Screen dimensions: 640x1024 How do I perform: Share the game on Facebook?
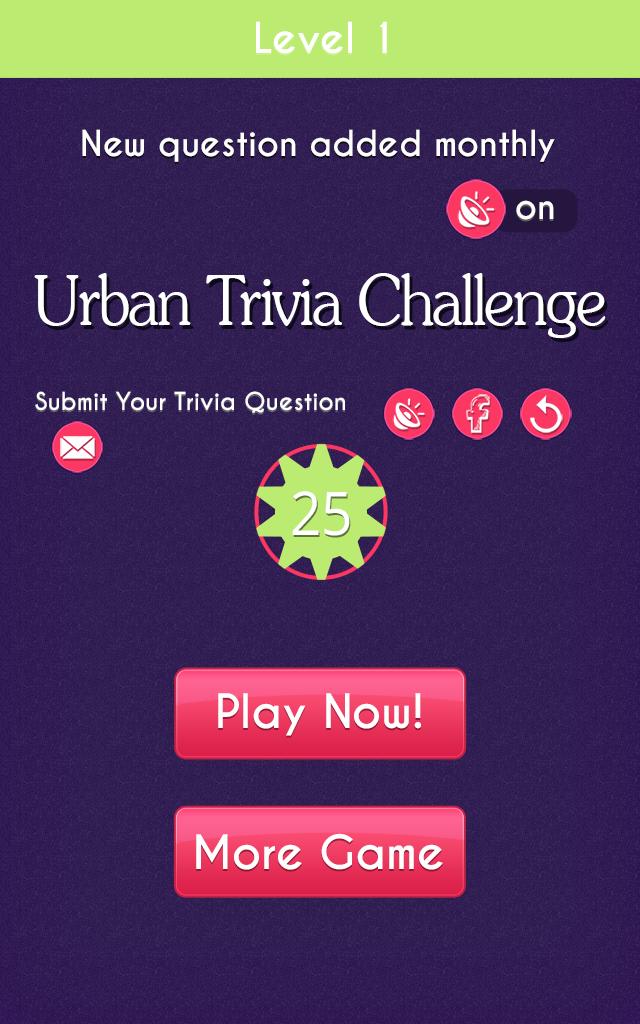click(477, 413)
